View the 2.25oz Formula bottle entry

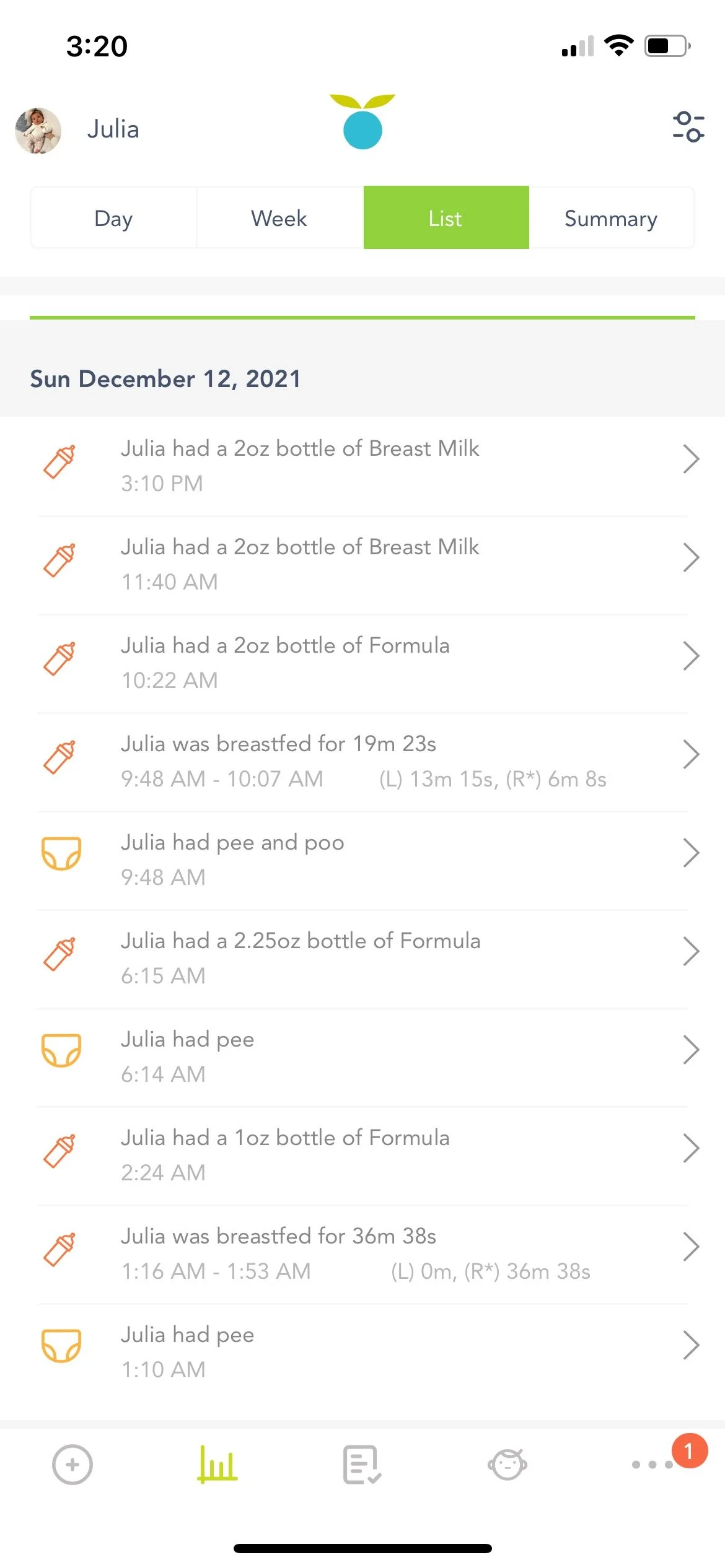(x=362, y=959)
